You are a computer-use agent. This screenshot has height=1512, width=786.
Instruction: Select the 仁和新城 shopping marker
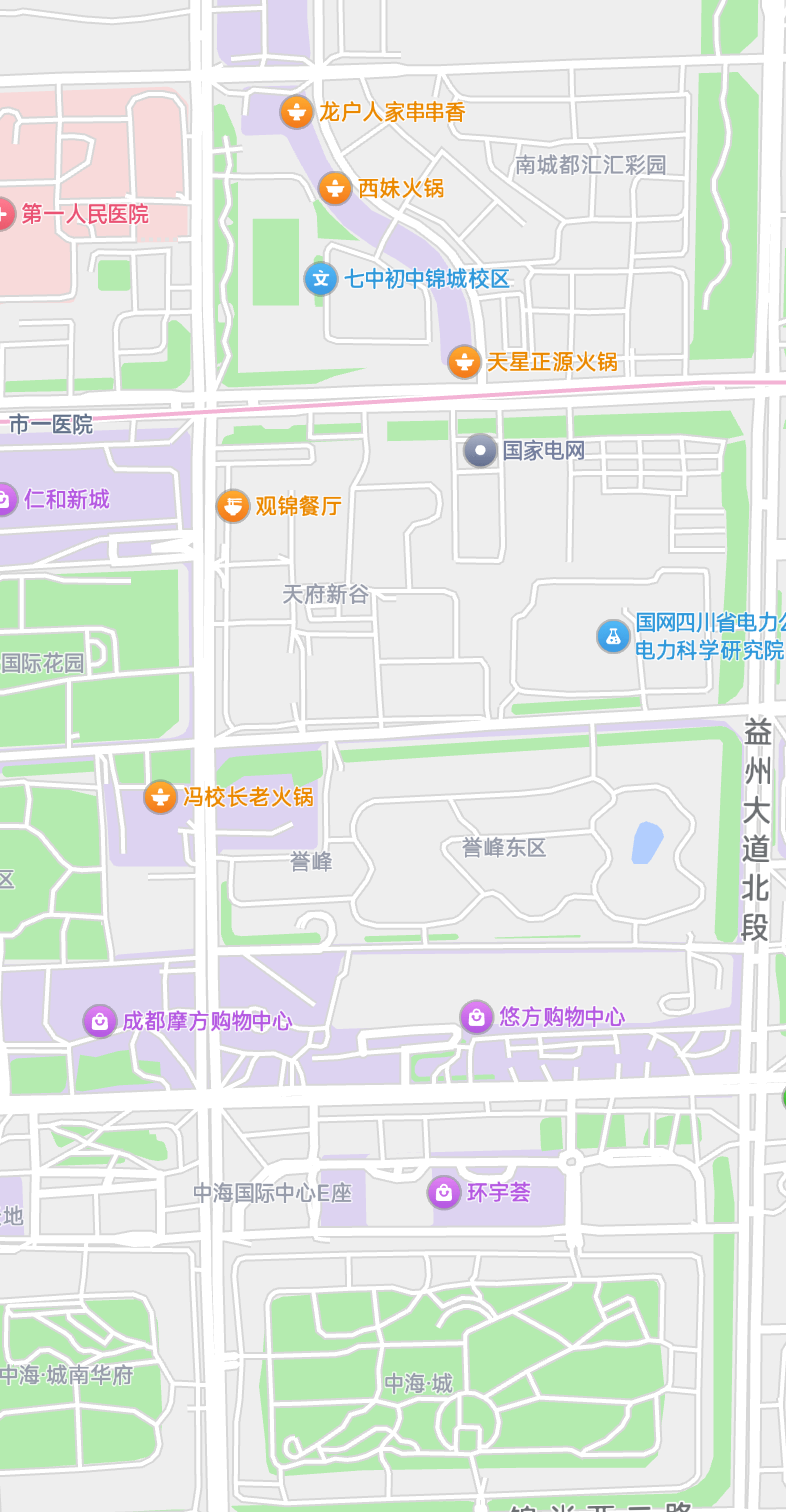coord(6,499)
